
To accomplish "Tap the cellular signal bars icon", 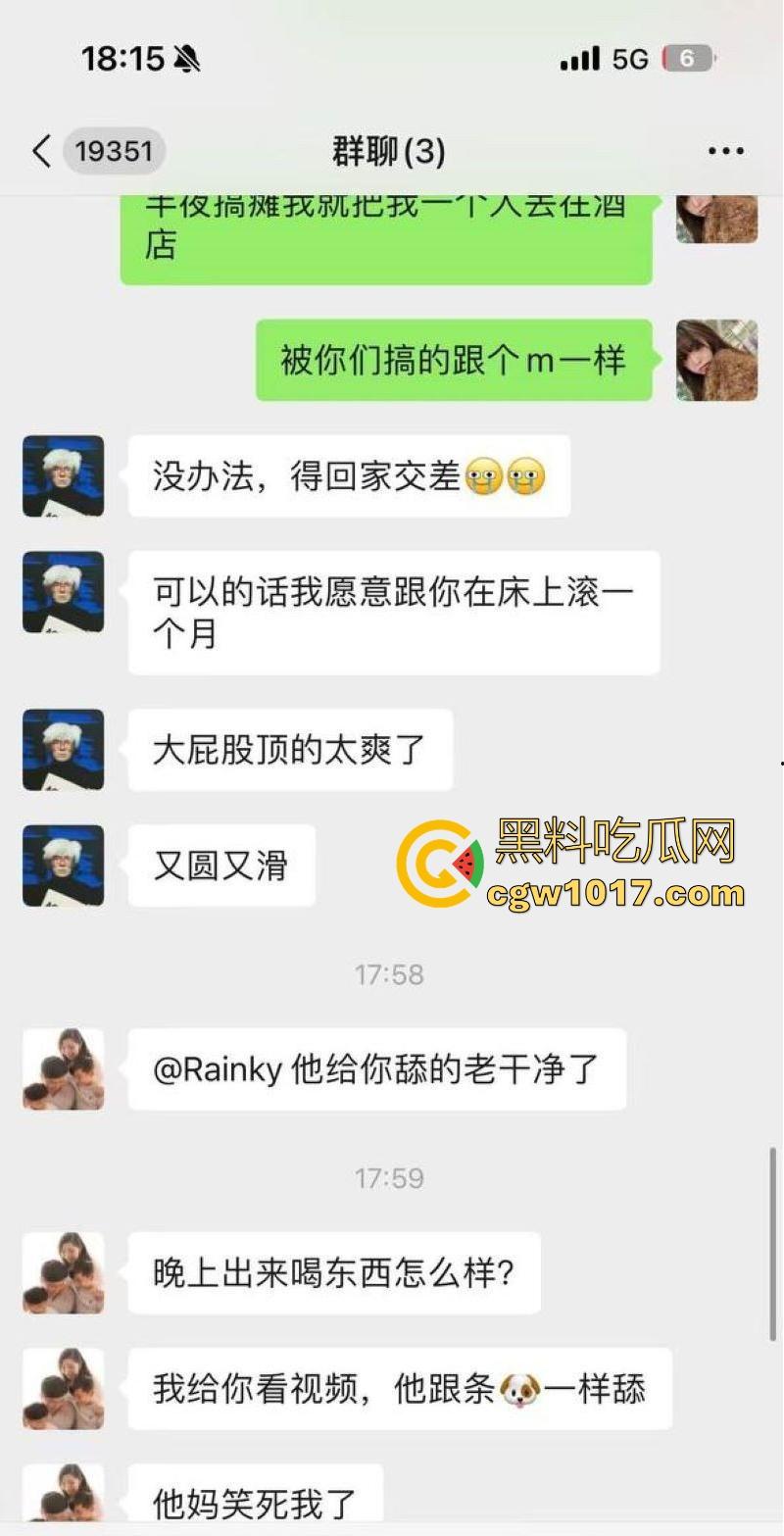I will click(579, 59).
